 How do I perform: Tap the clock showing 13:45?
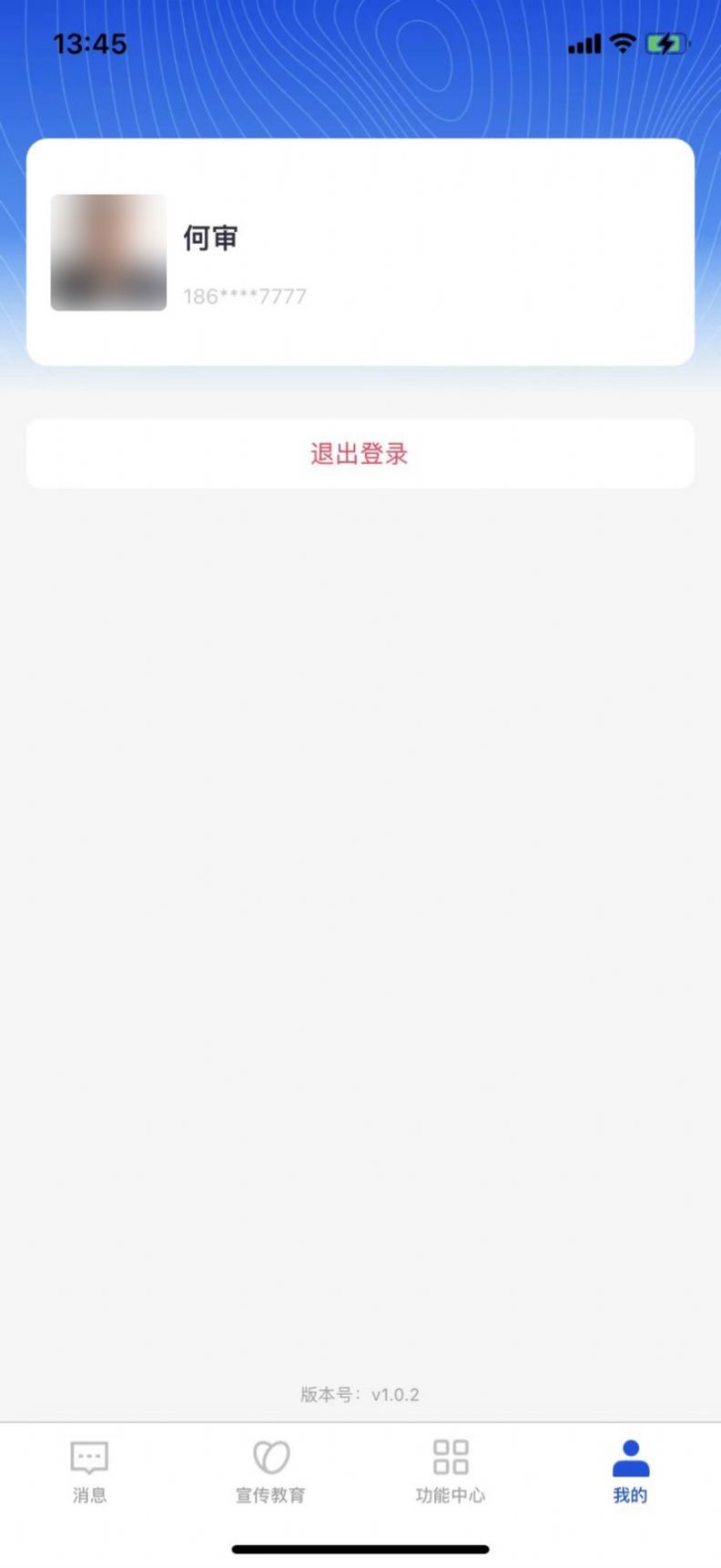pos(88,42)
